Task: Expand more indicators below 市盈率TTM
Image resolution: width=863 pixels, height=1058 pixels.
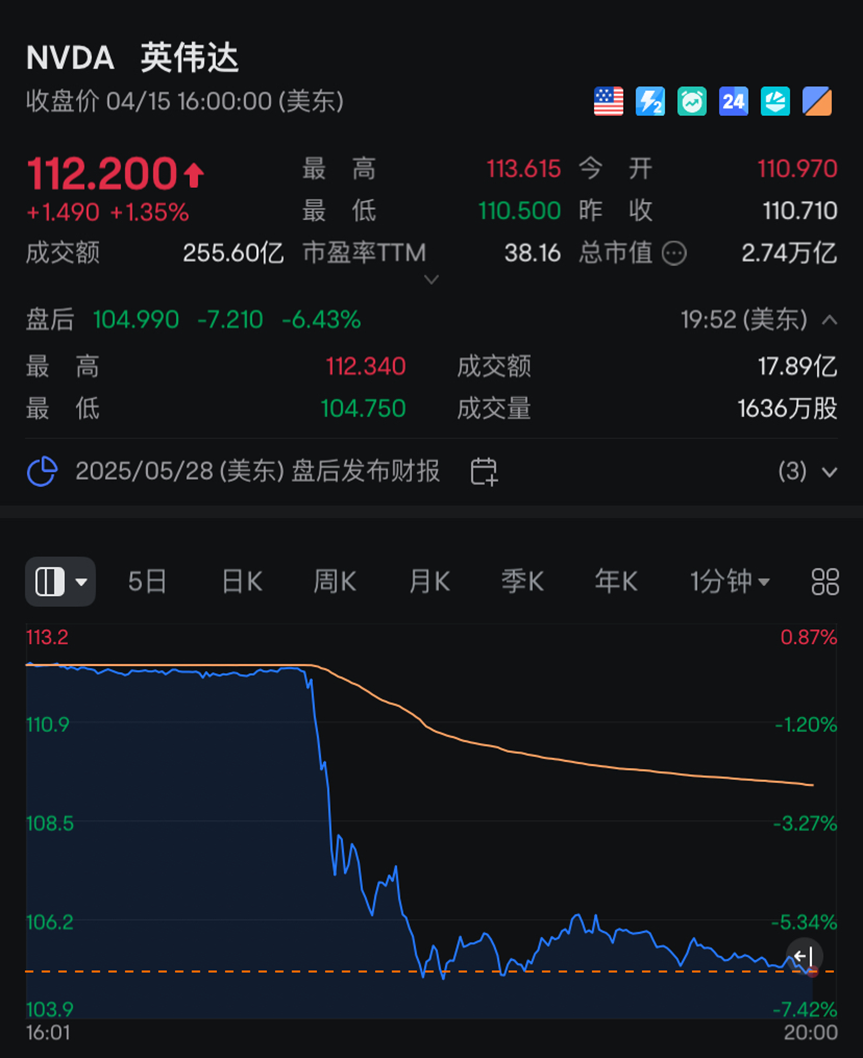Action: [431, 280]
